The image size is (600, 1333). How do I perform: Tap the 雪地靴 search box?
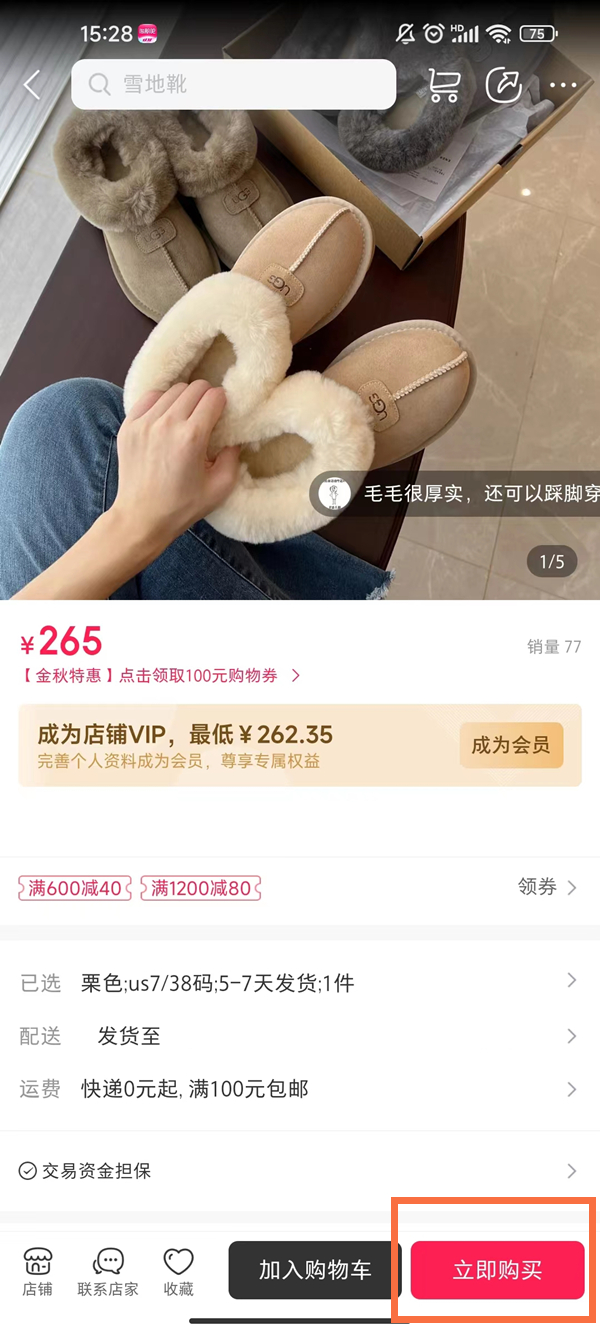click(x=233, y=85)
